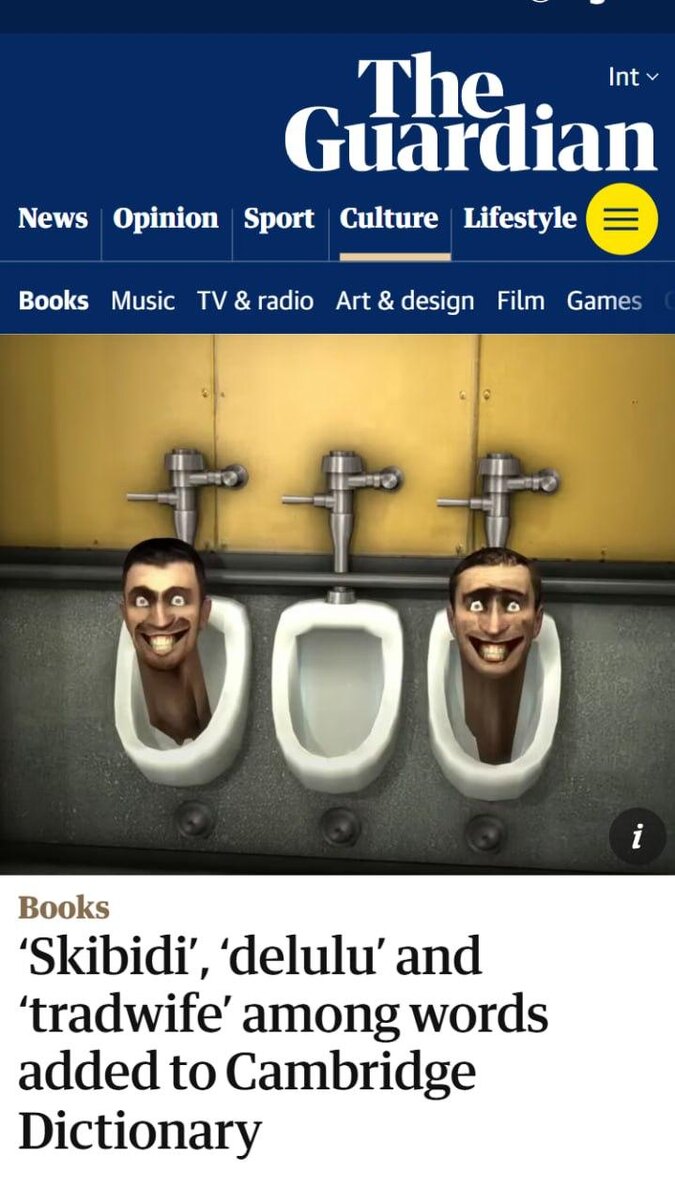This screenshot has width=675, height=1200.
Task: Show image info via the i icon
Action: click(637, 837)
